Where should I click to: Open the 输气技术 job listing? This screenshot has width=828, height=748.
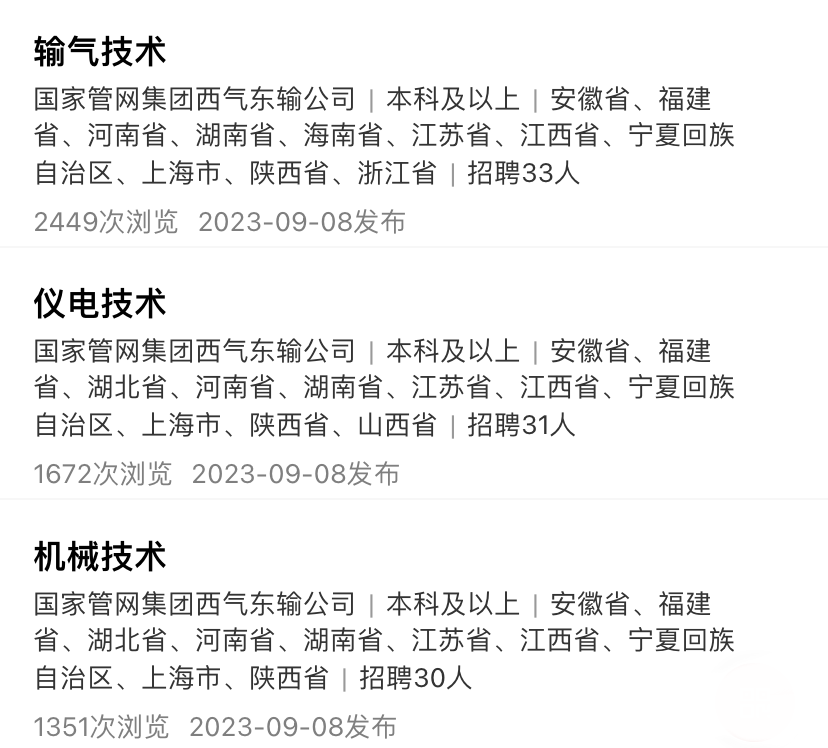100,50
